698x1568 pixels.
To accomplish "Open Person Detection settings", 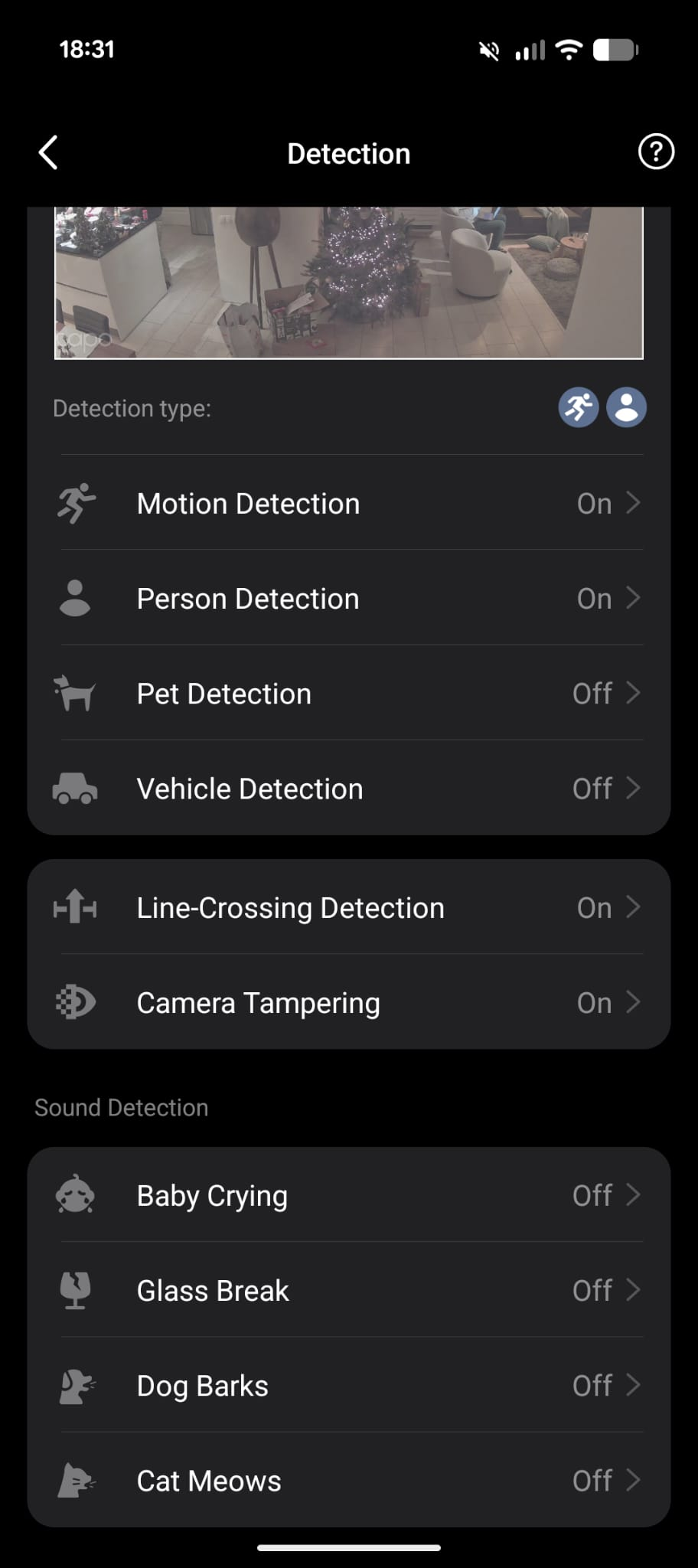I will [x=349, y=599].
